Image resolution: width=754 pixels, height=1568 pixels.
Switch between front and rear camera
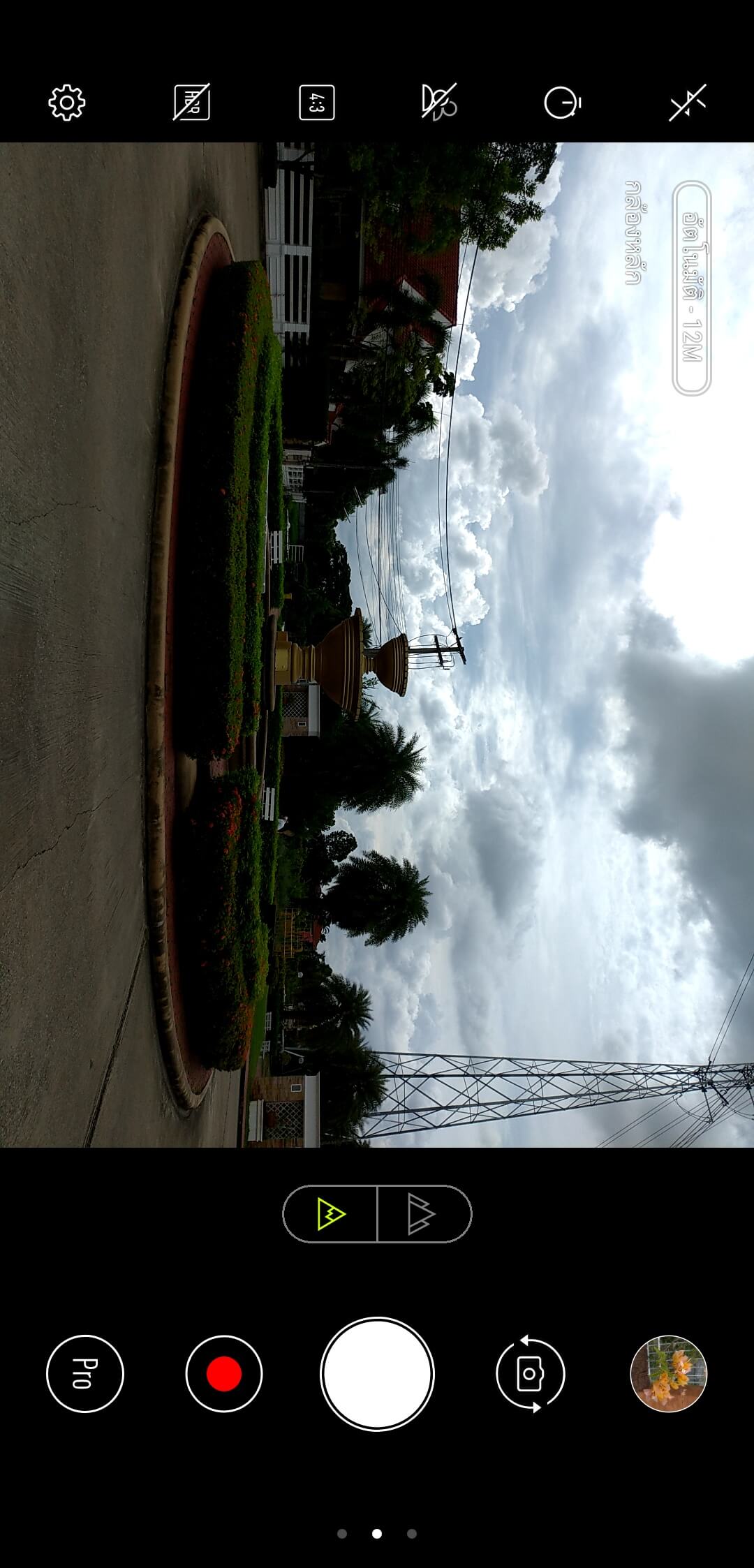530,1373
